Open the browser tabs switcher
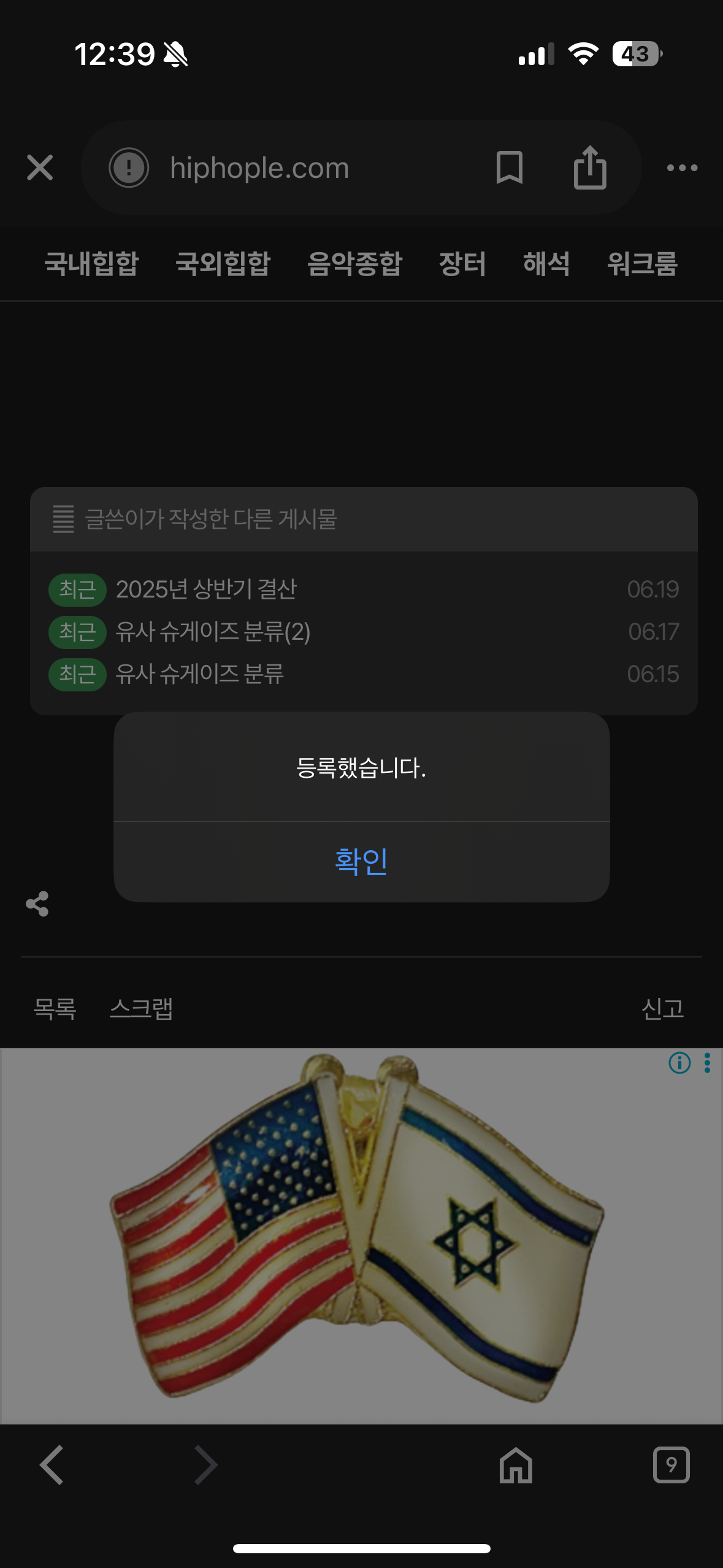The image size is (723, 1568). [x=671, y=1465]
